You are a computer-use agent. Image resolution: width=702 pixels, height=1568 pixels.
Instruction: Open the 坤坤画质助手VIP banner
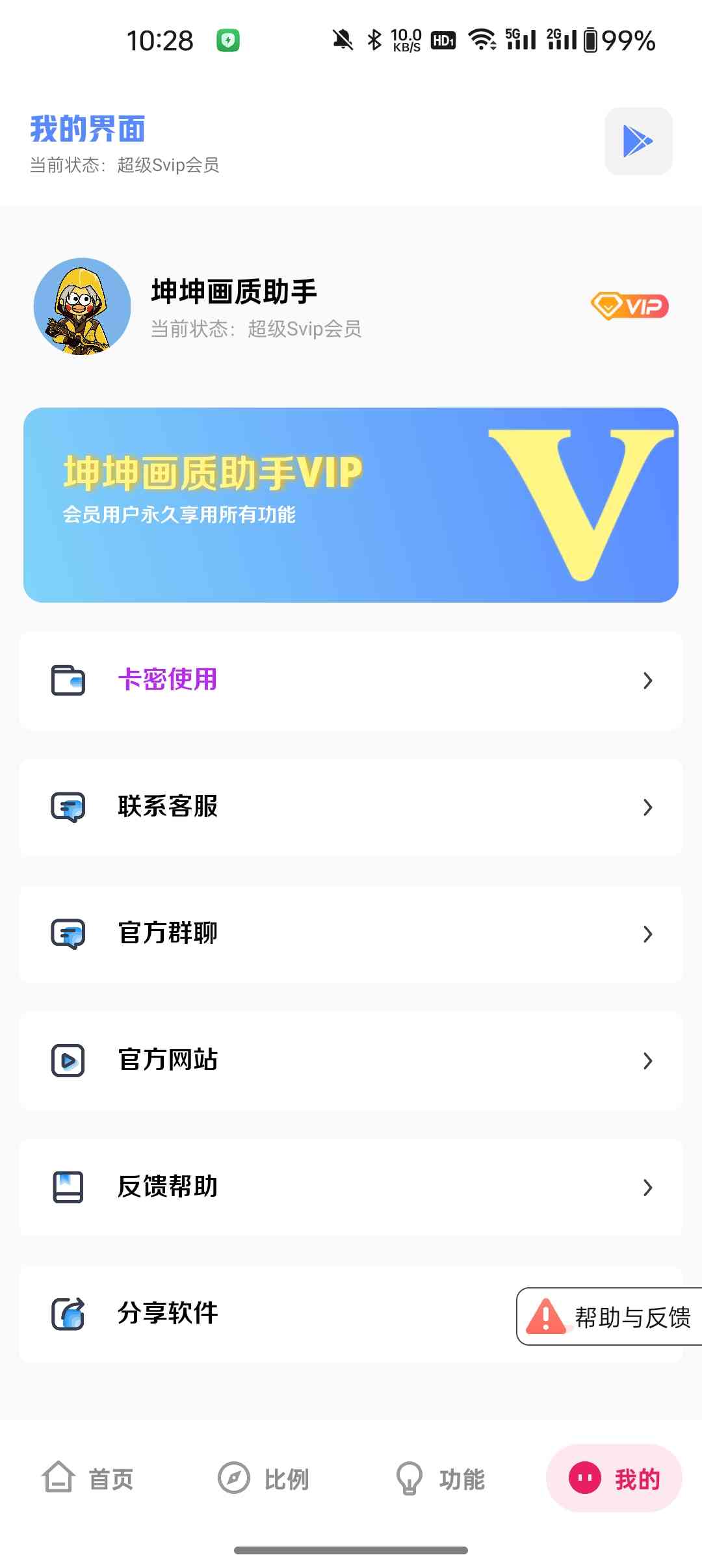(x=351, y=504)
